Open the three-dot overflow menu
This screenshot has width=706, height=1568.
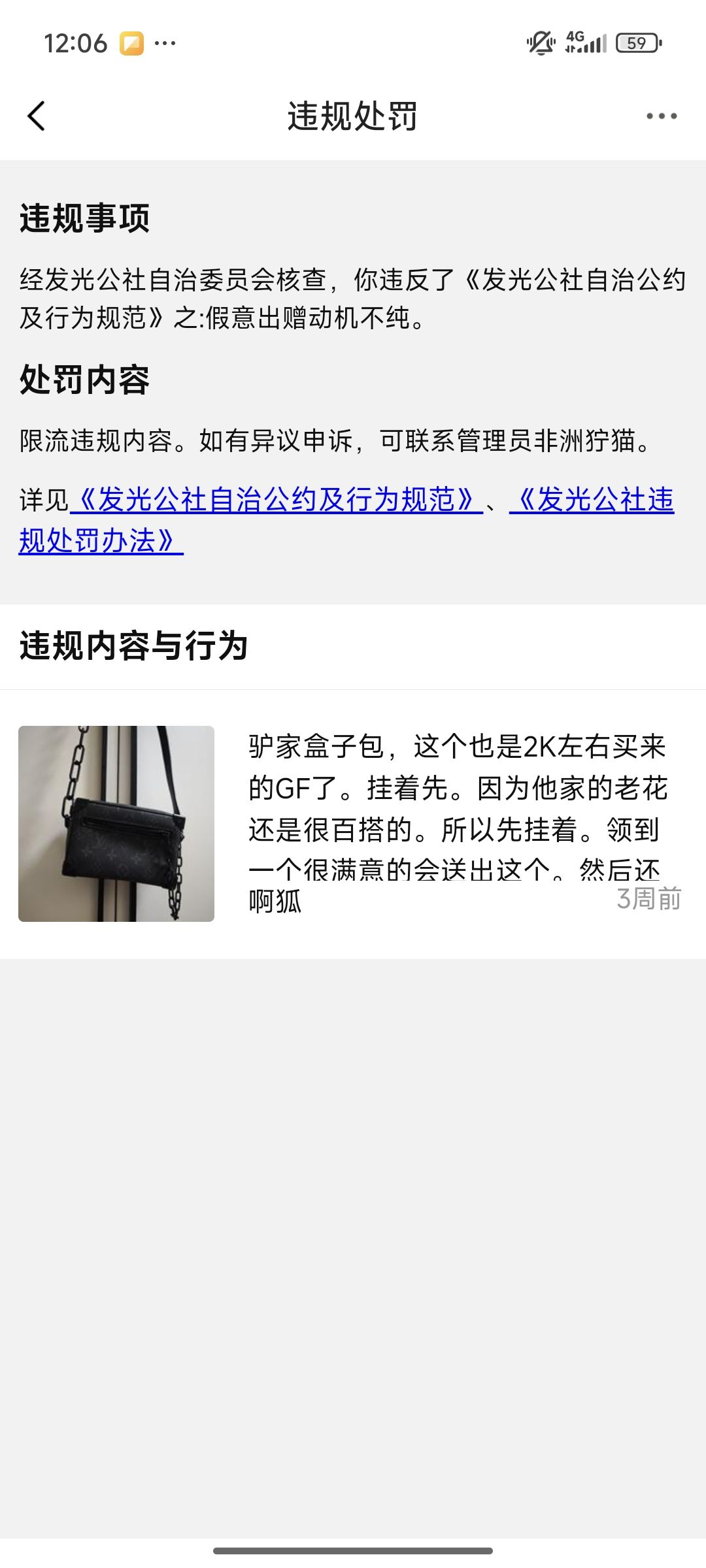point(661,116)
